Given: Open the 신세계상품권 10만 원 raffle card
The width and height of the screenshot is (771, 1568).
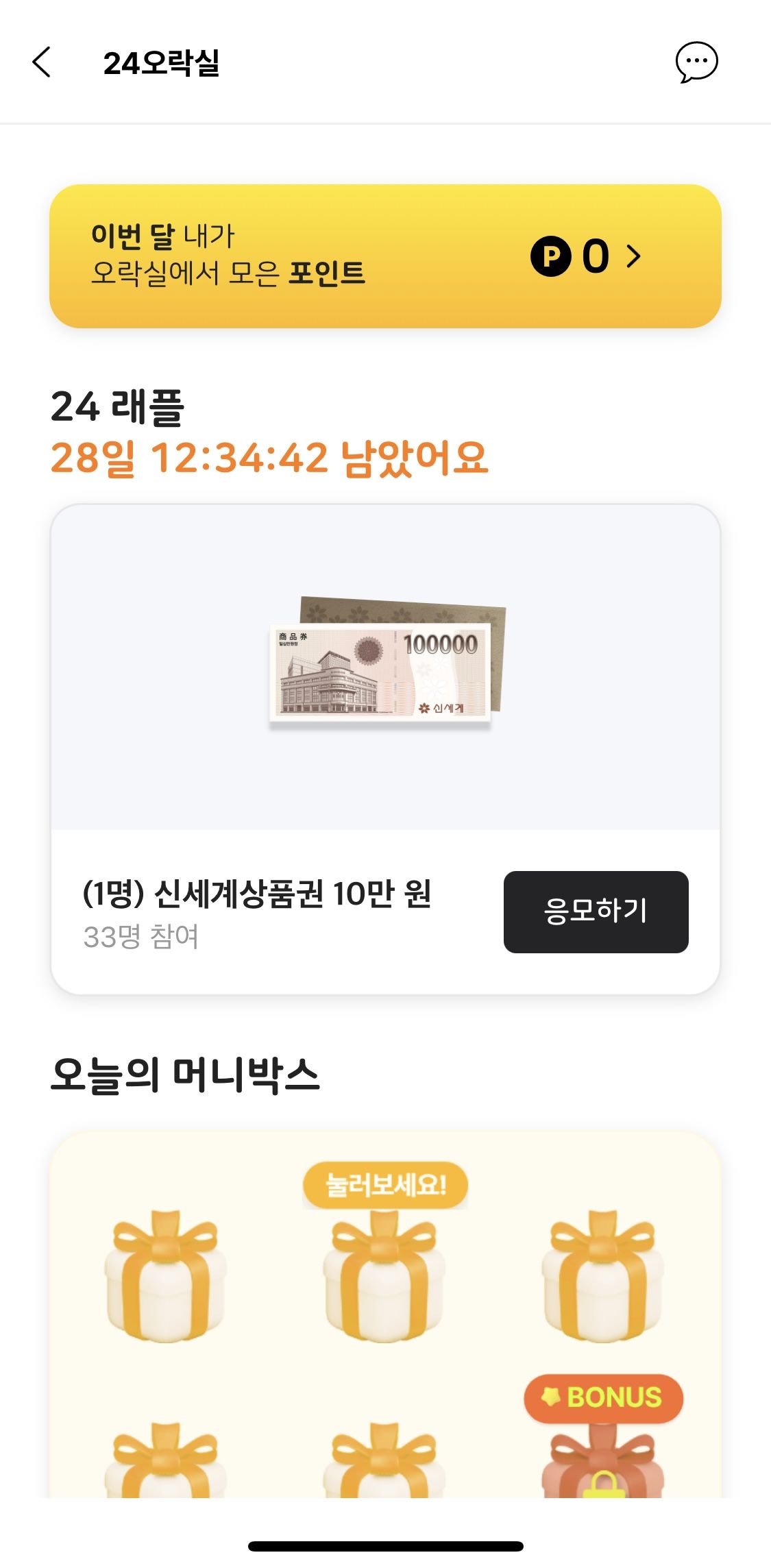Looking at the screenshot, I should coord(384,668).
